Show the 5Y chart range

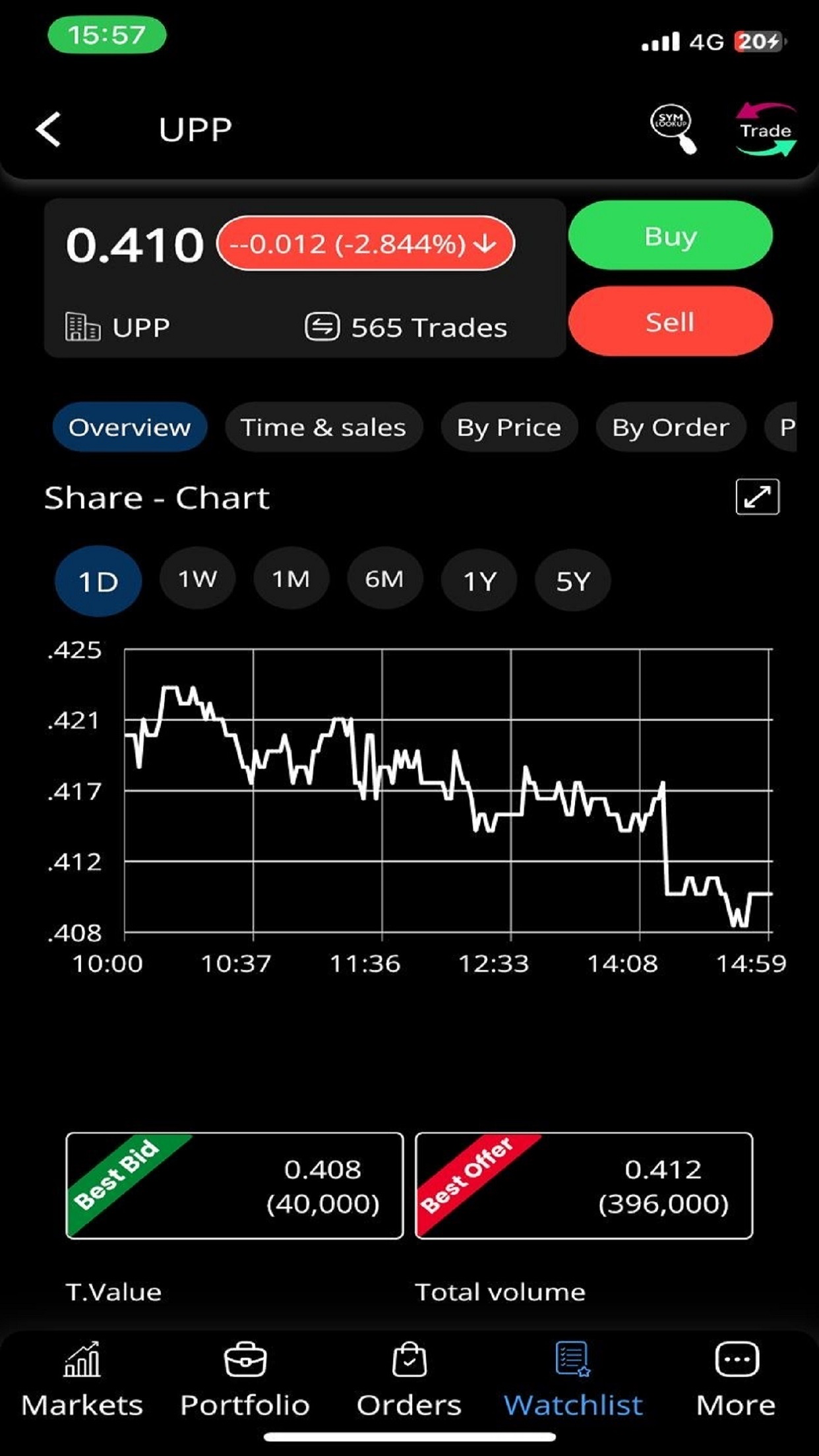click(573, 580)
